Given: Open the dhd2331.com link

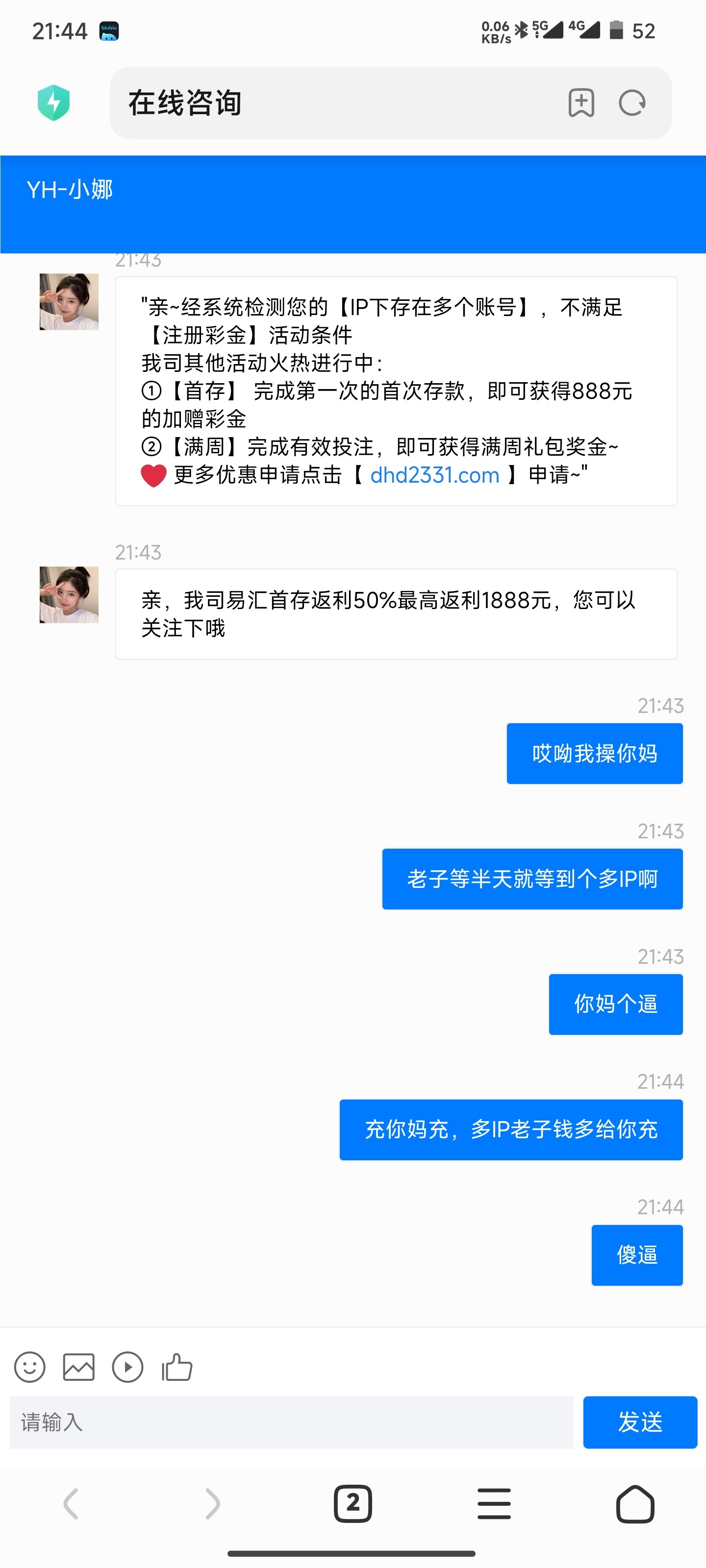Looking at the screenshot, I should pos(434,475).
